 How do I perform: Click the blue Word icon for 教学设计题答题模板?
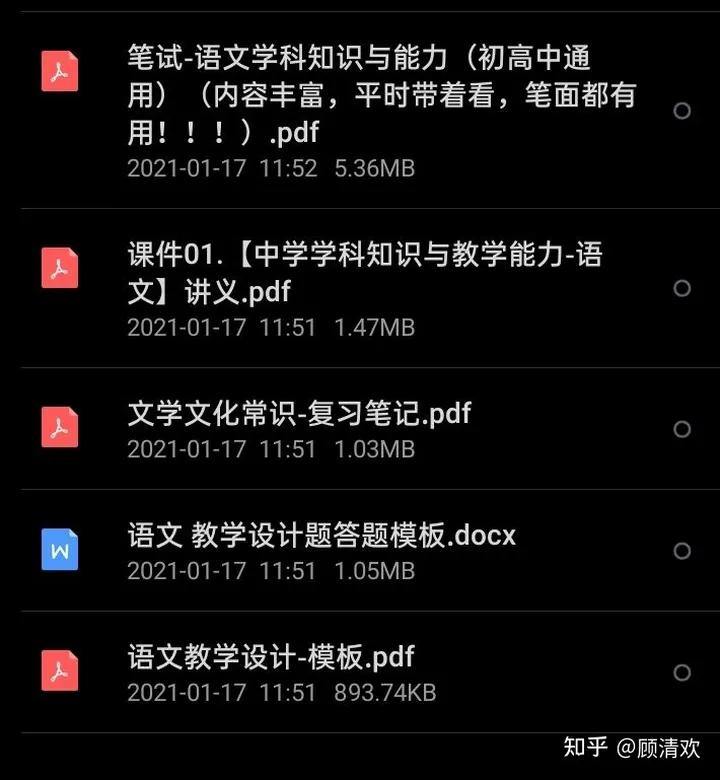[58, 549]
